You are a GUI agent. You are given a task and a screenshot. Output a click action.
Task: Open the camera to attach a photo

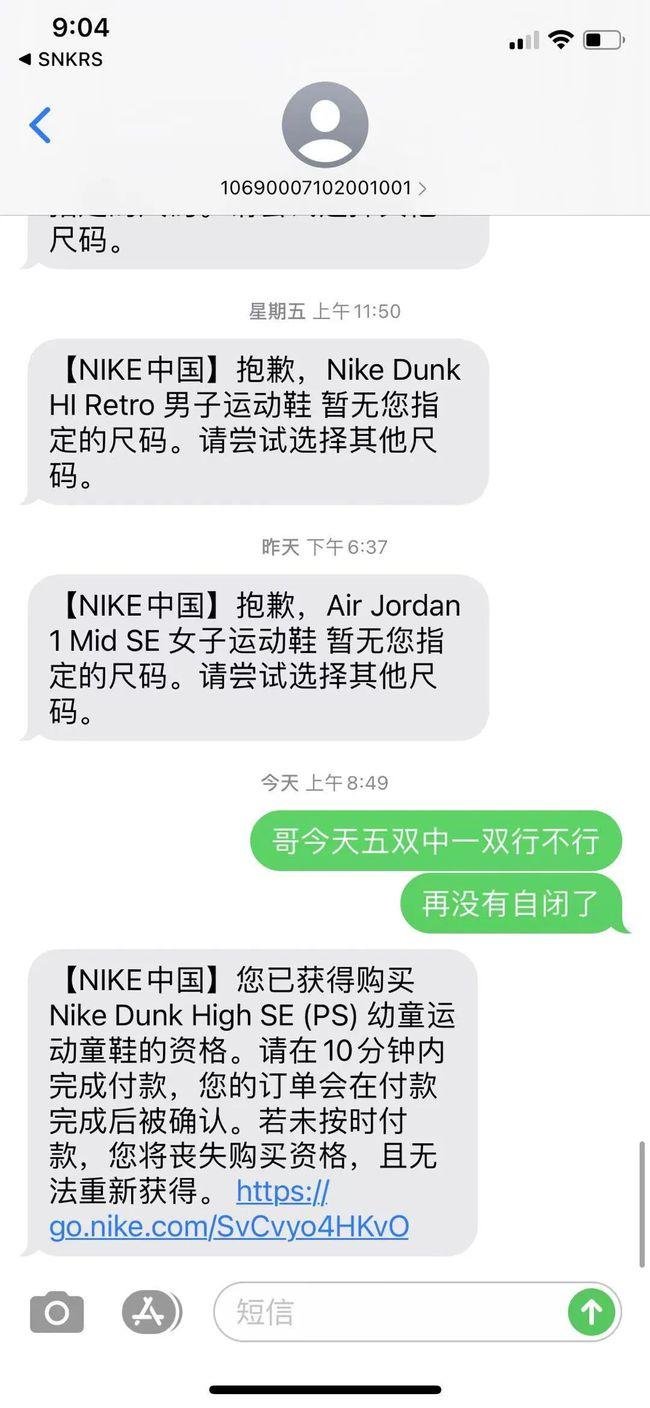pos(57,1312)
